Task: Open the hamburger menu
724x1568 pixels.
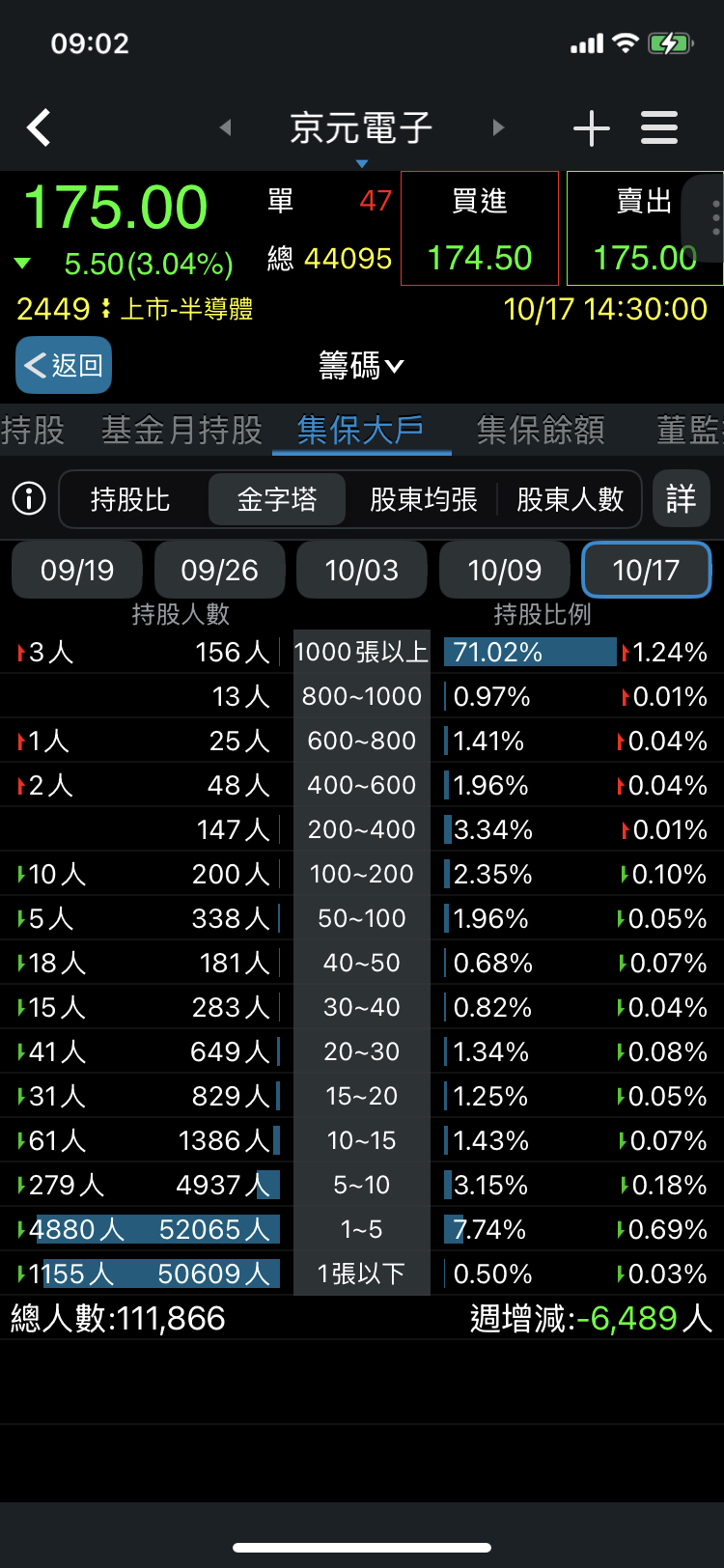Action: (659, 127)
